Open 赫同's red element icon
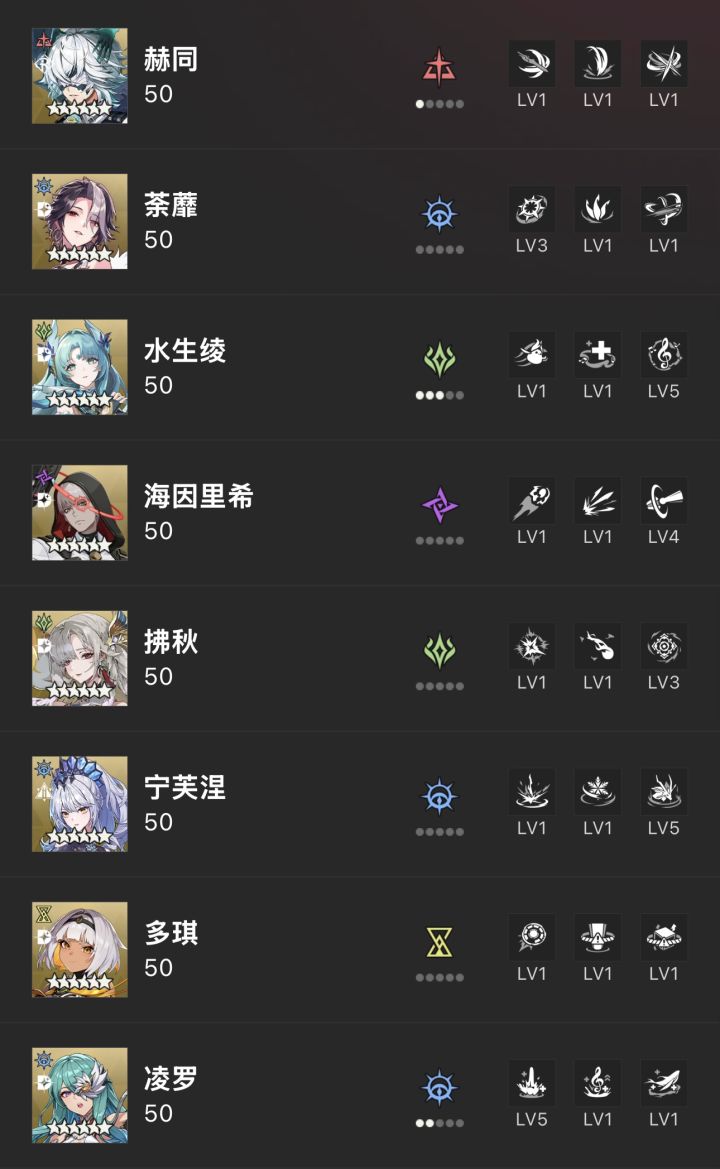The width and height of the screenshot is (720, 1169). (x=438, y=66)
